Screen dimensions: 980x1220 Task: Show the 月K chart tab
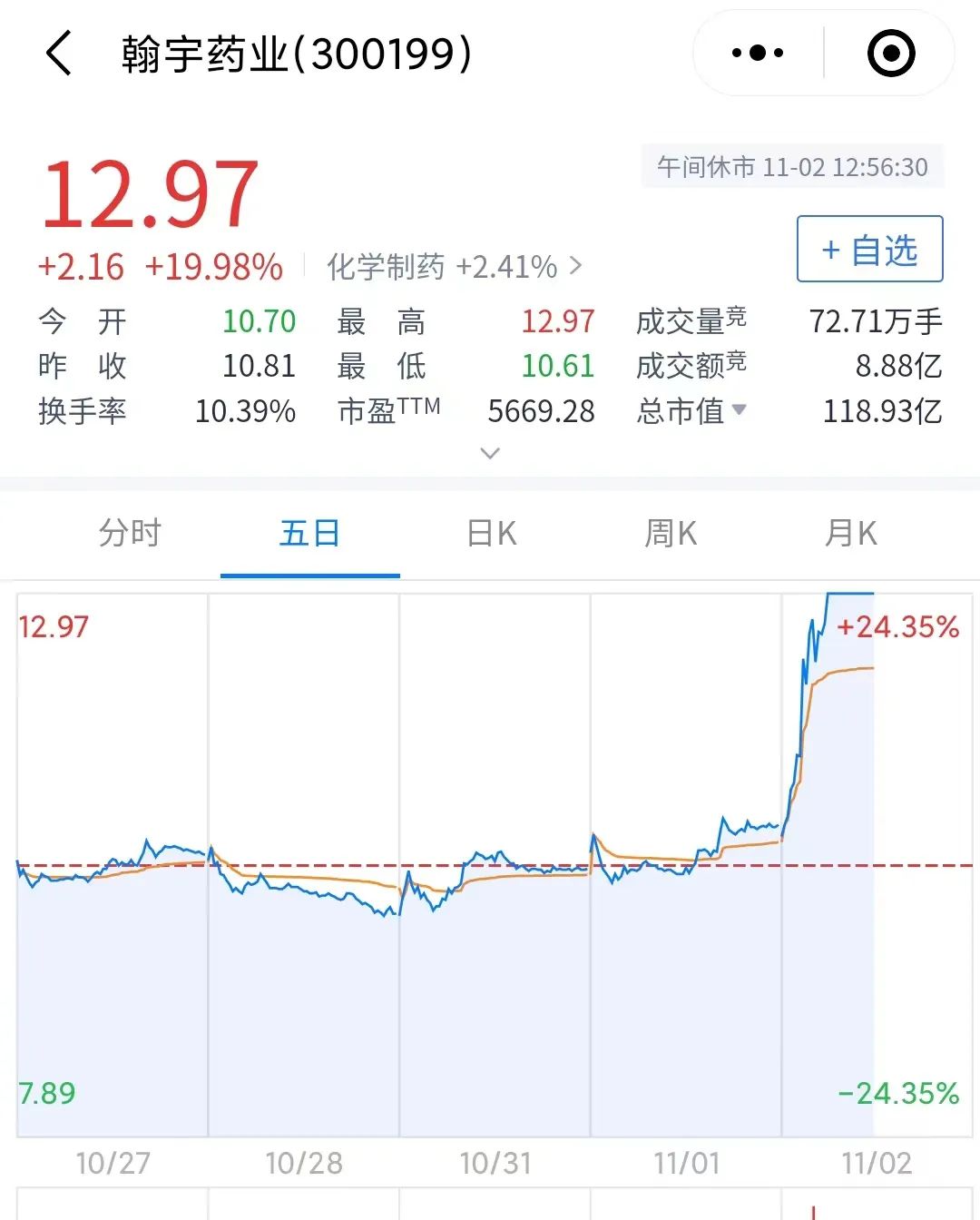(850, 533)
